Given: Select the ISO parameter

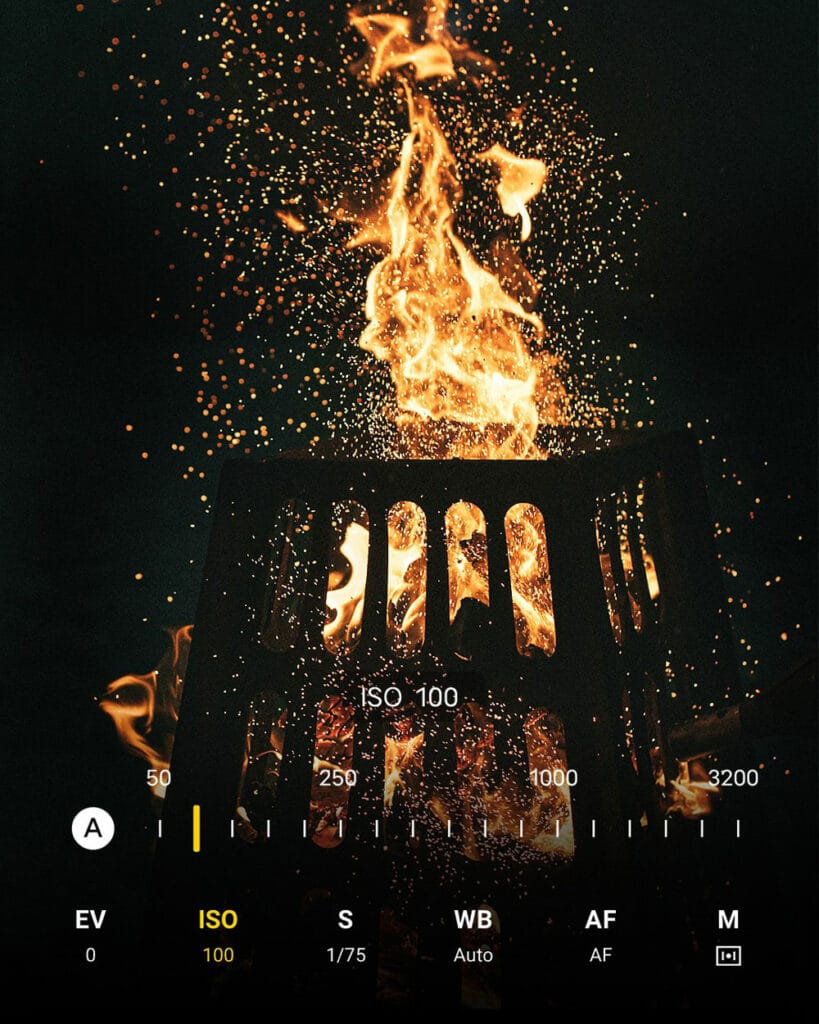Looking at the screenshot, I should 218,936.
